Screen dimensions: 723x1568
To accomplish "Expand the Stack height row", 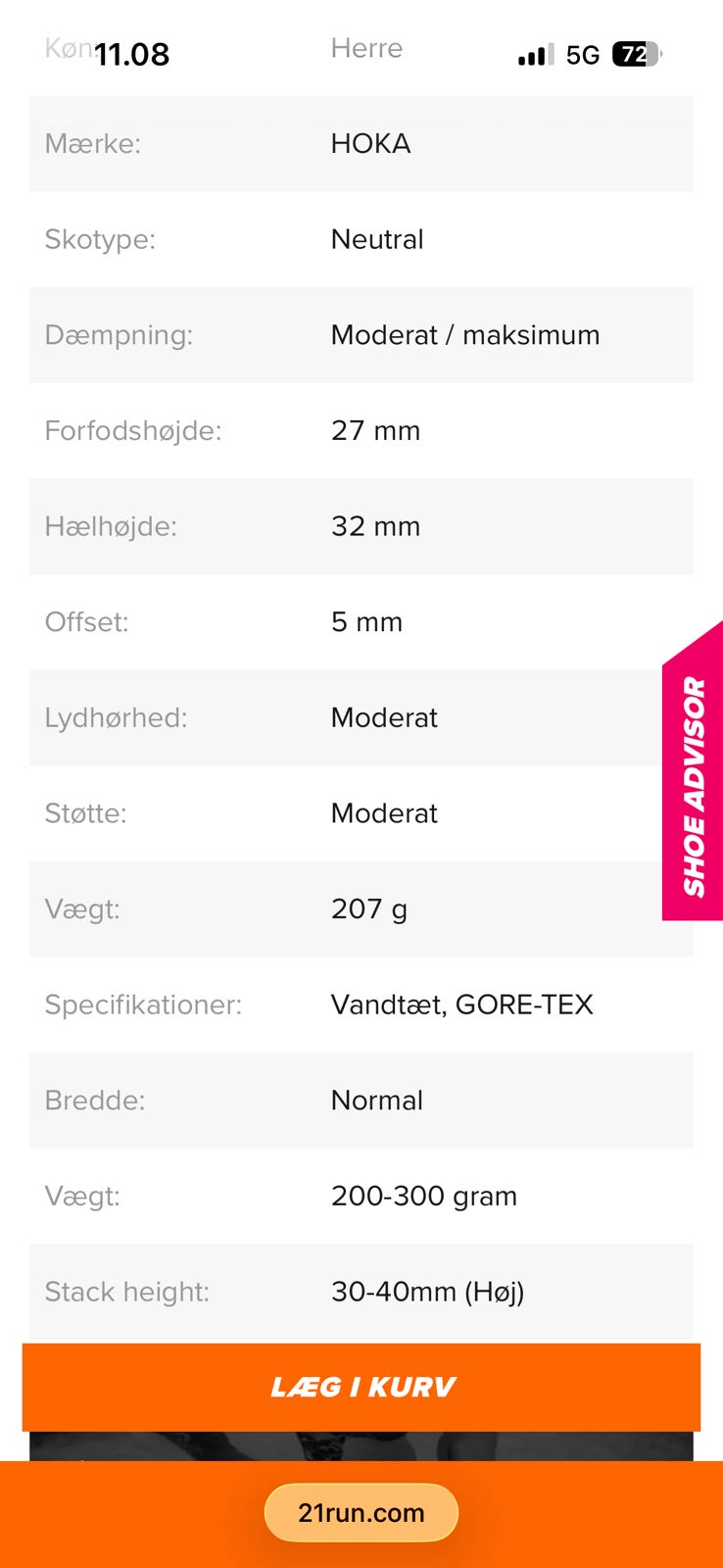I will coord(361,1292).
